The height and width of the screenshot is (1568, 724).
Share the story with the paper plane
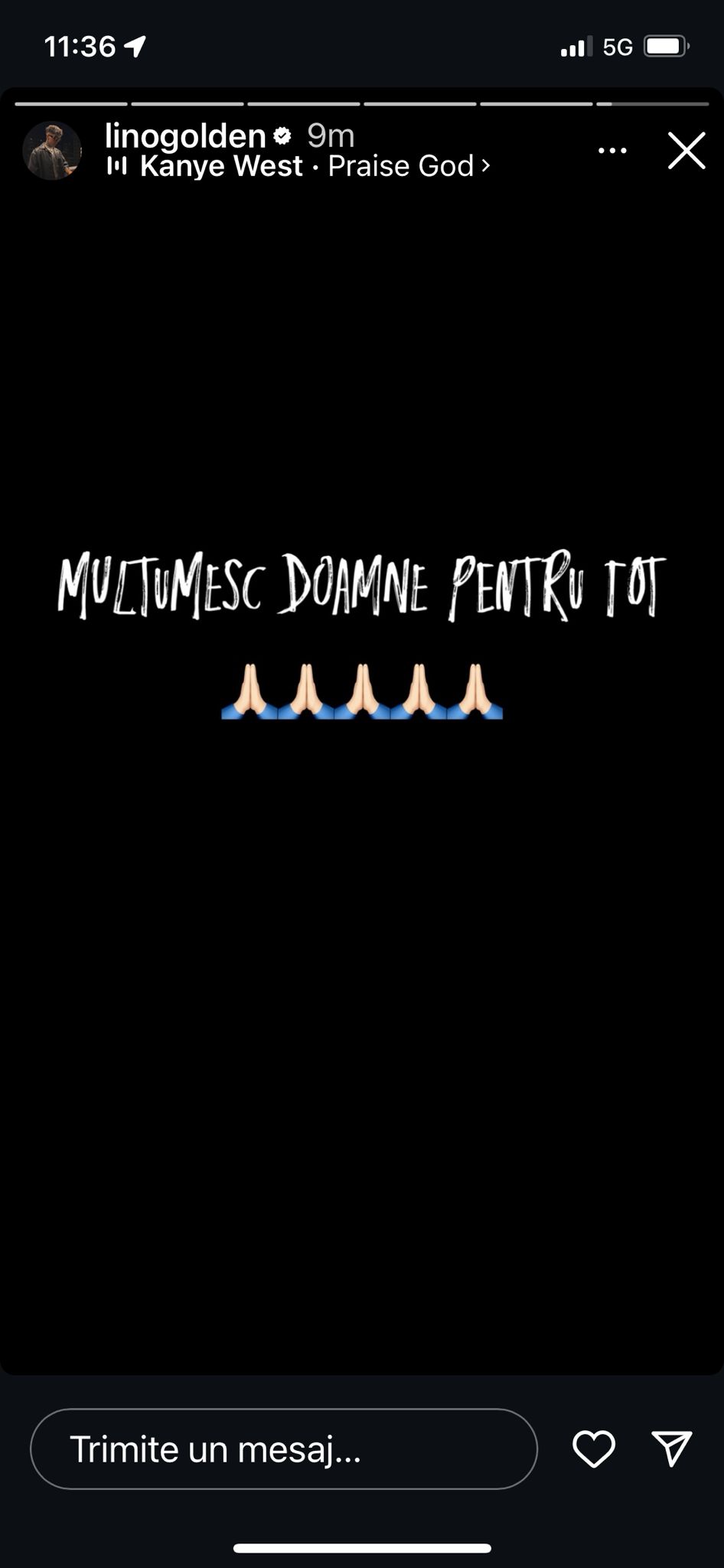click(x=672, y=1449)
